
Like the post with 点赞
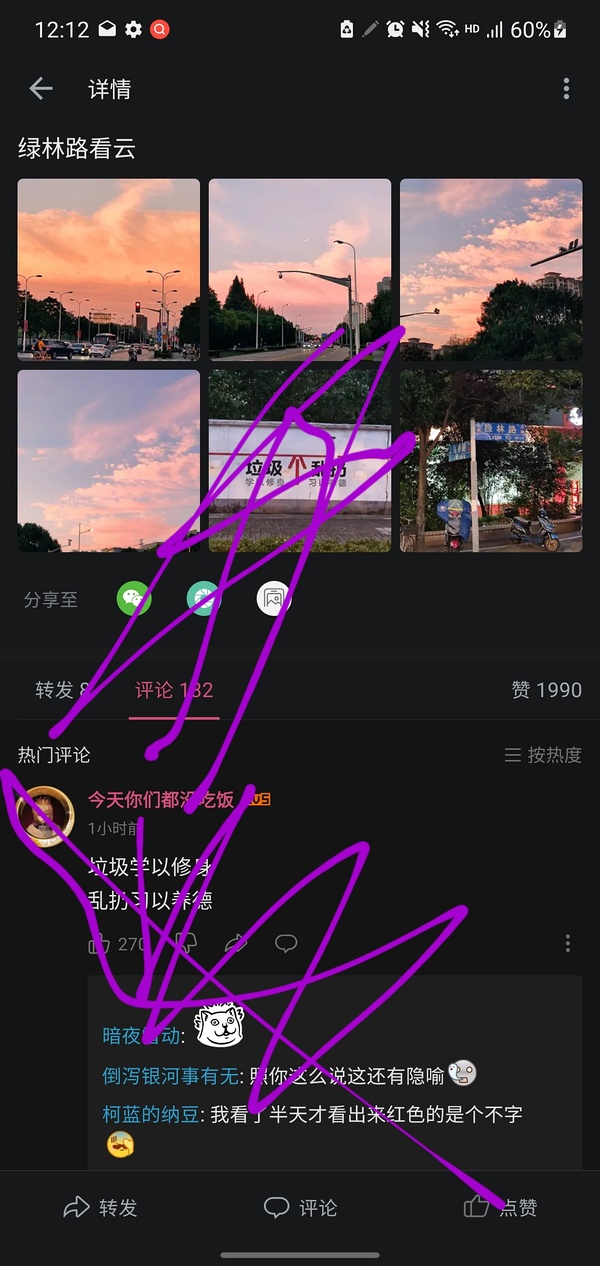click(x=501, y=1207)
